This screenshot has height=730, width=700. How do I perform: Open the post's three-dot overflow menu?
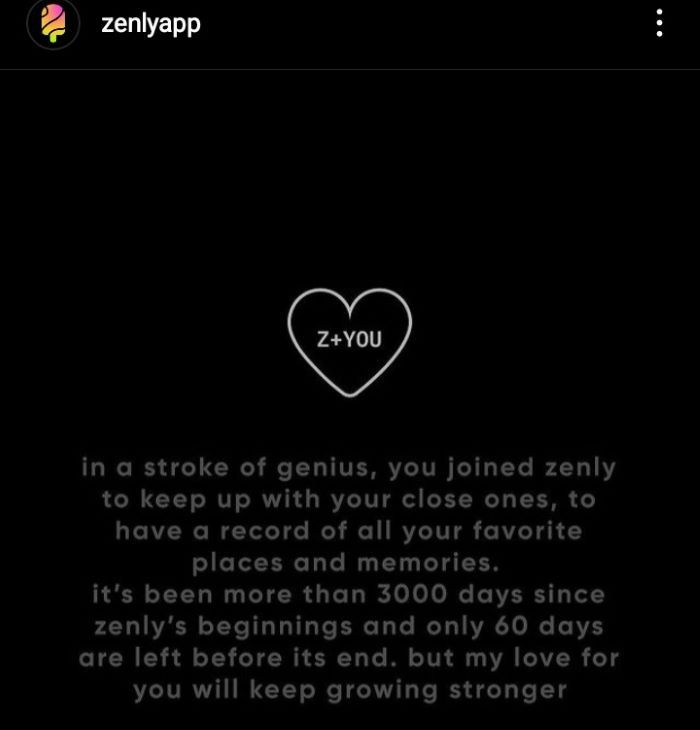click(x=658, y=24)
